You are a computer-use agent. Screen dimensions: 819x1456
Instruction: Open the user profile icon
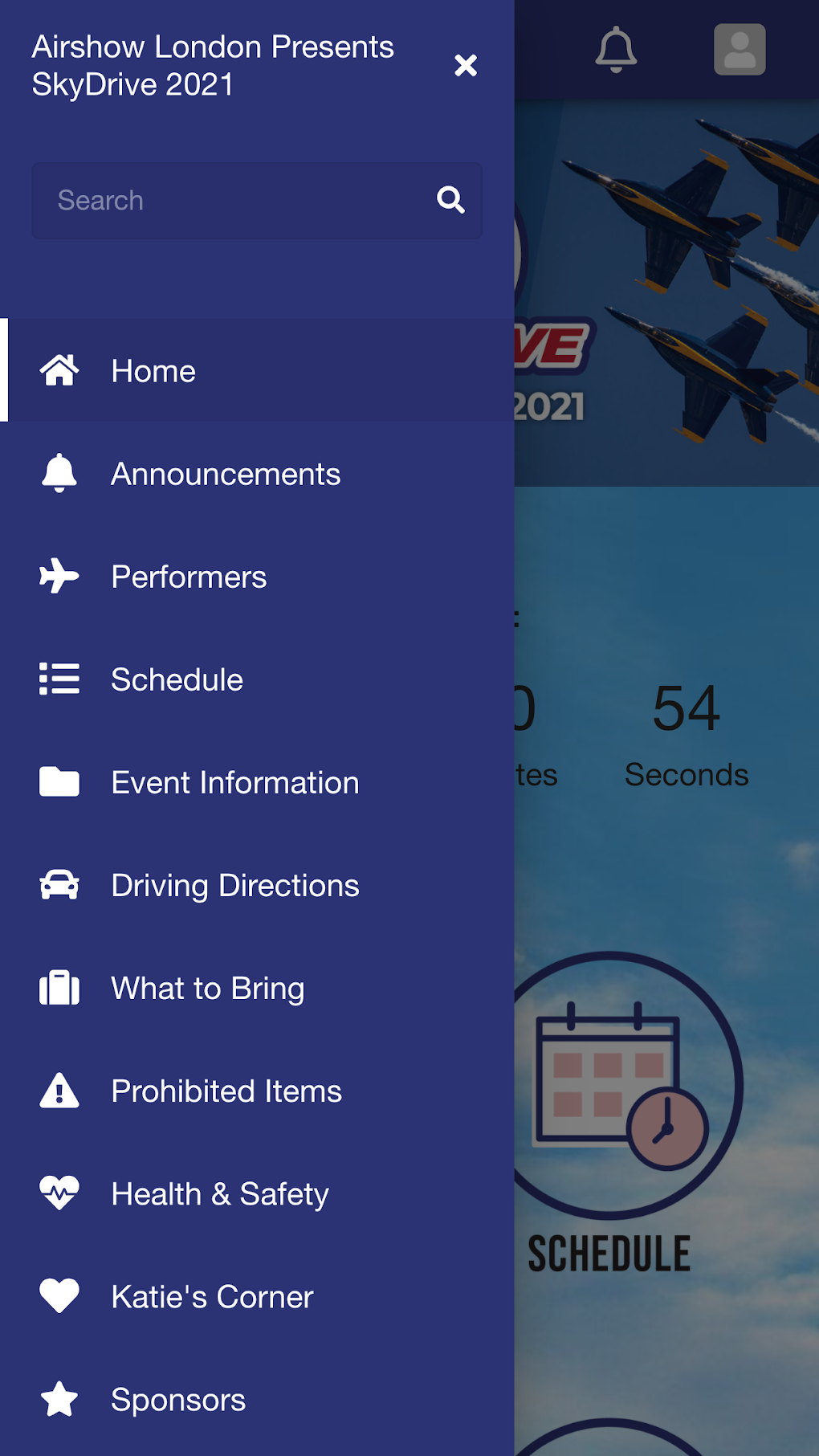740,50
